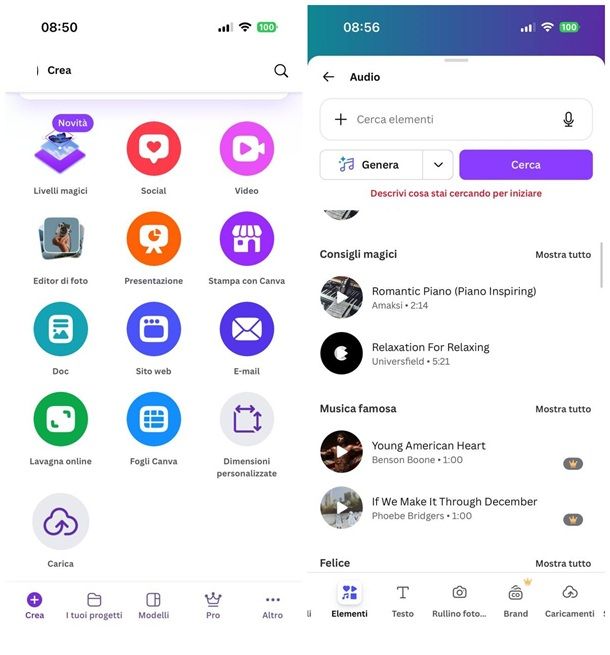Show all Consigli magici tracks
610x655 pixels.
coord(562,255)
